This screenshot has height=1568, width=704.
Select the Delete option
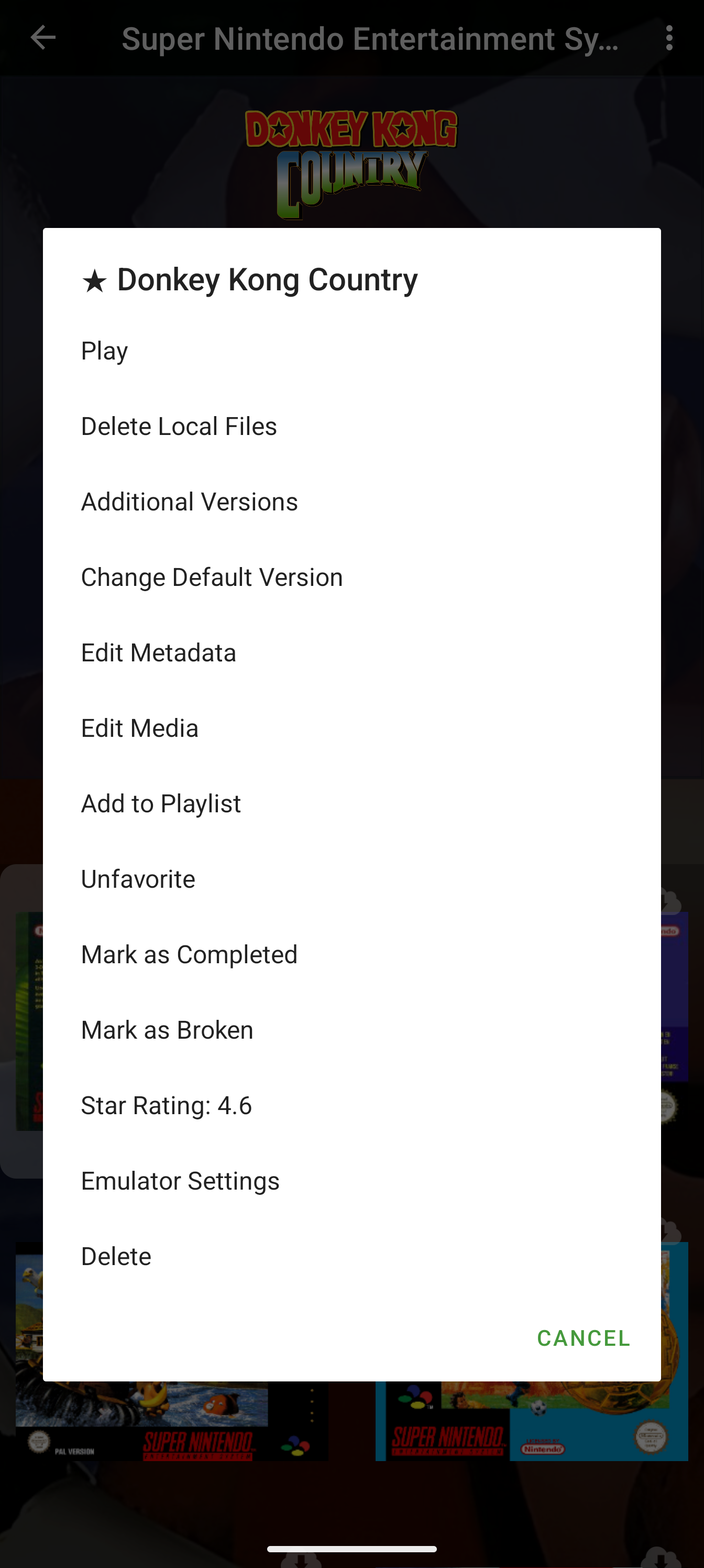tap(351, 1257)
